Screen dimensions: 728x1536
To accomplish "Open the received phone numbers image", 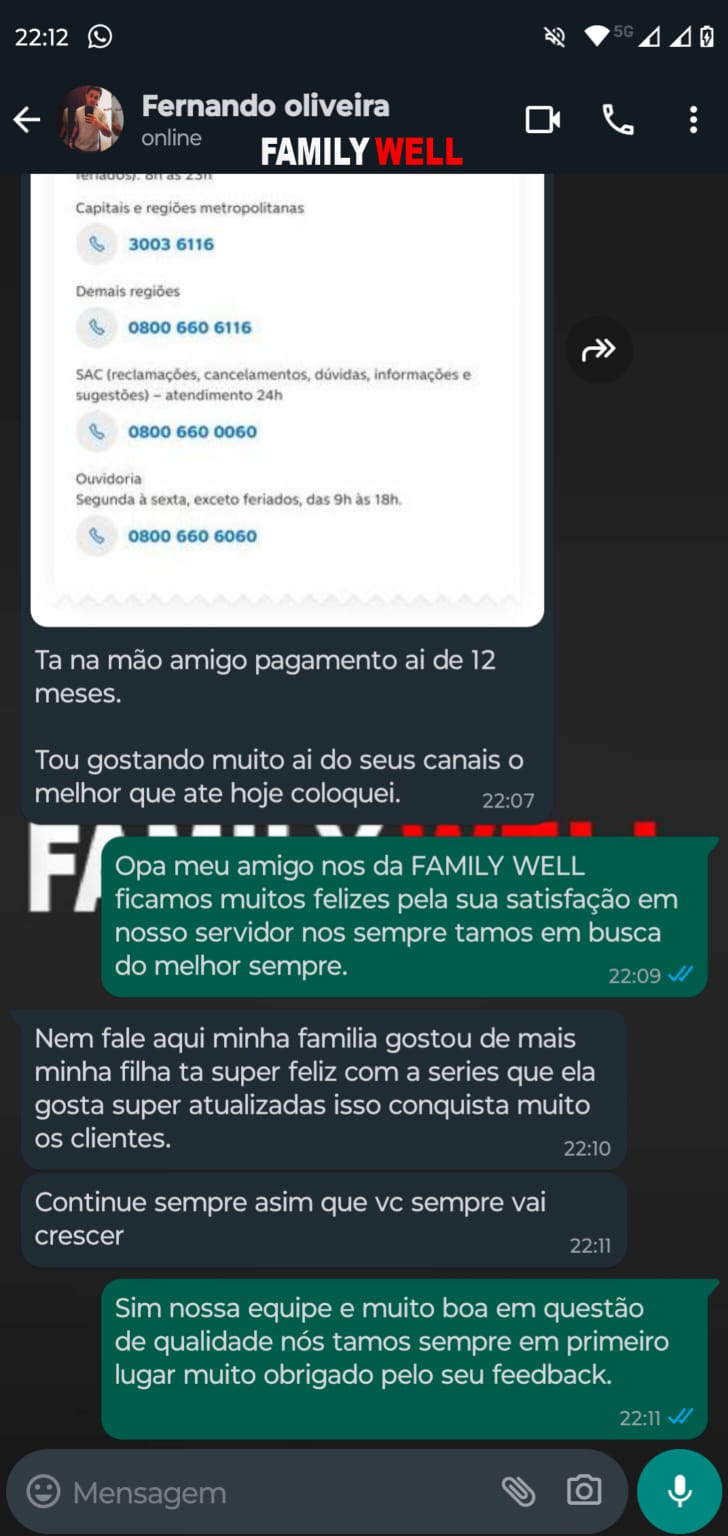I will (288, 400).
